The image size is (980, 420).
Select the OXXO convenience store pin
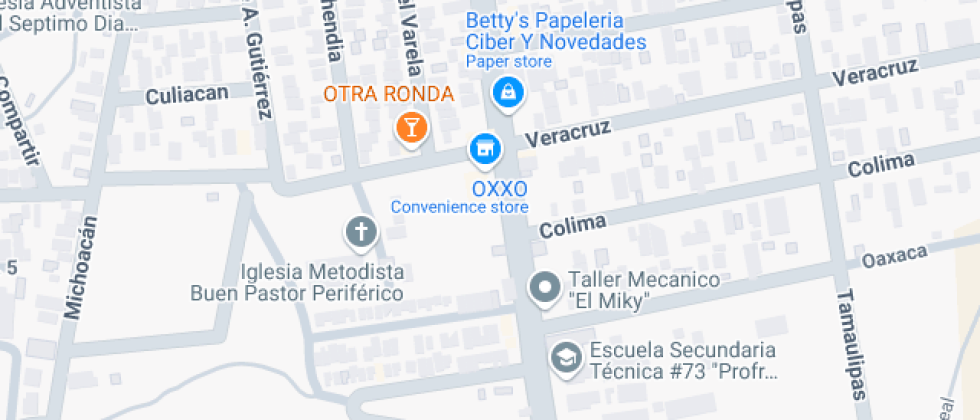(485, 149)
